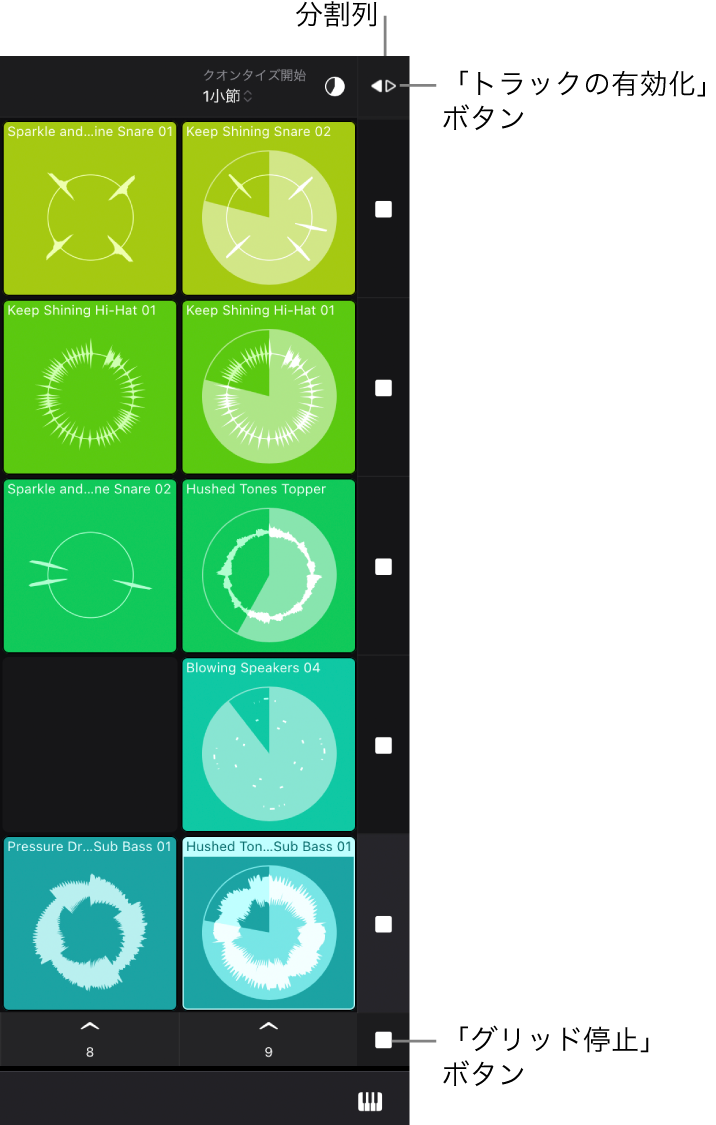
Task: Stop the row with Keep Shining Snare 02
Action: click(383, 209)
